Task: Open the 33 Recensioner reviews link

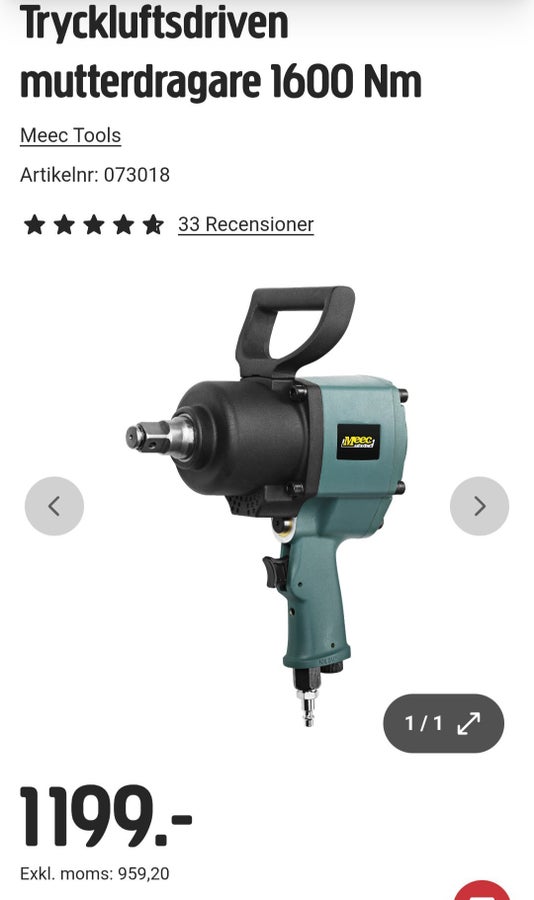Action: click(246, 224)
